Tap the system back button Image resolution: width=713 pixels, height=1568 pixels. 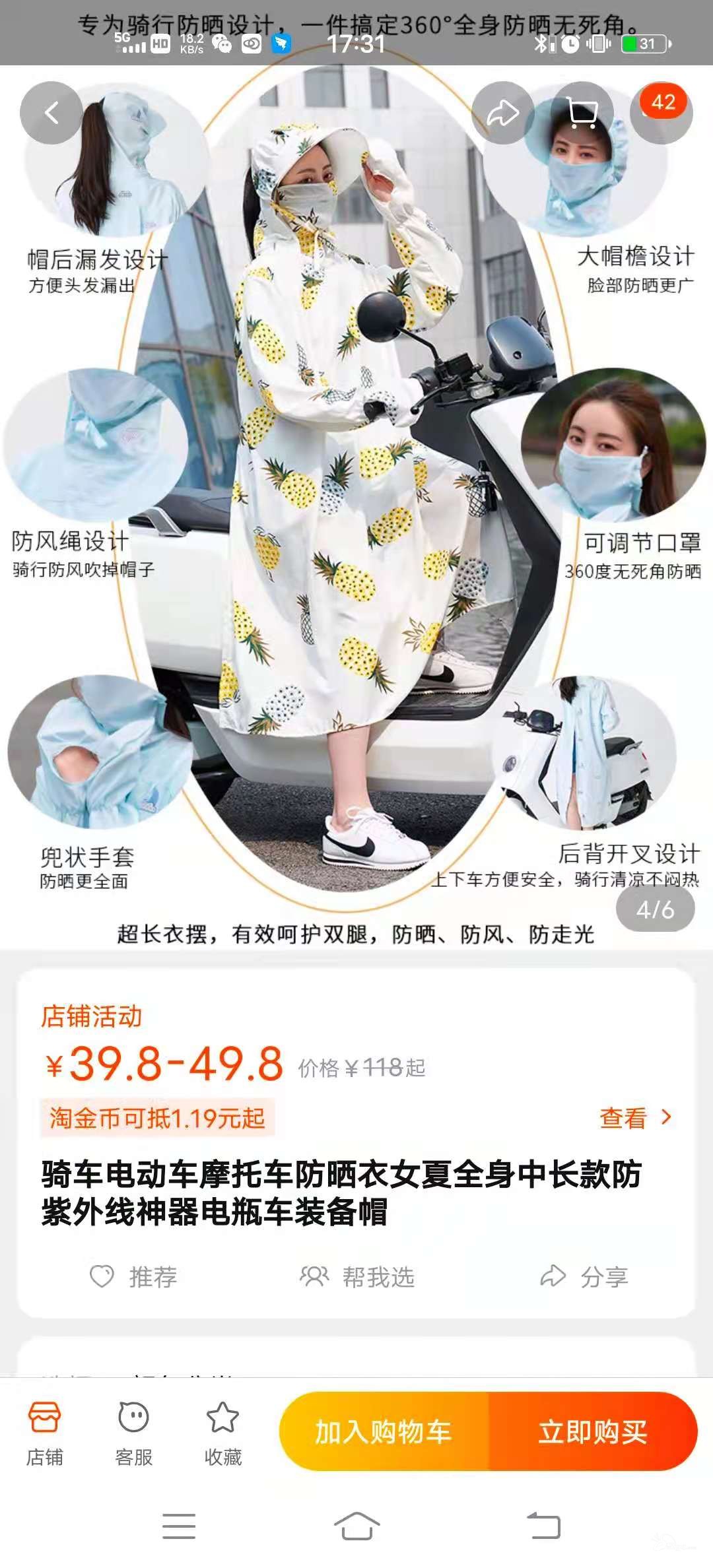tap(543, 1526)
